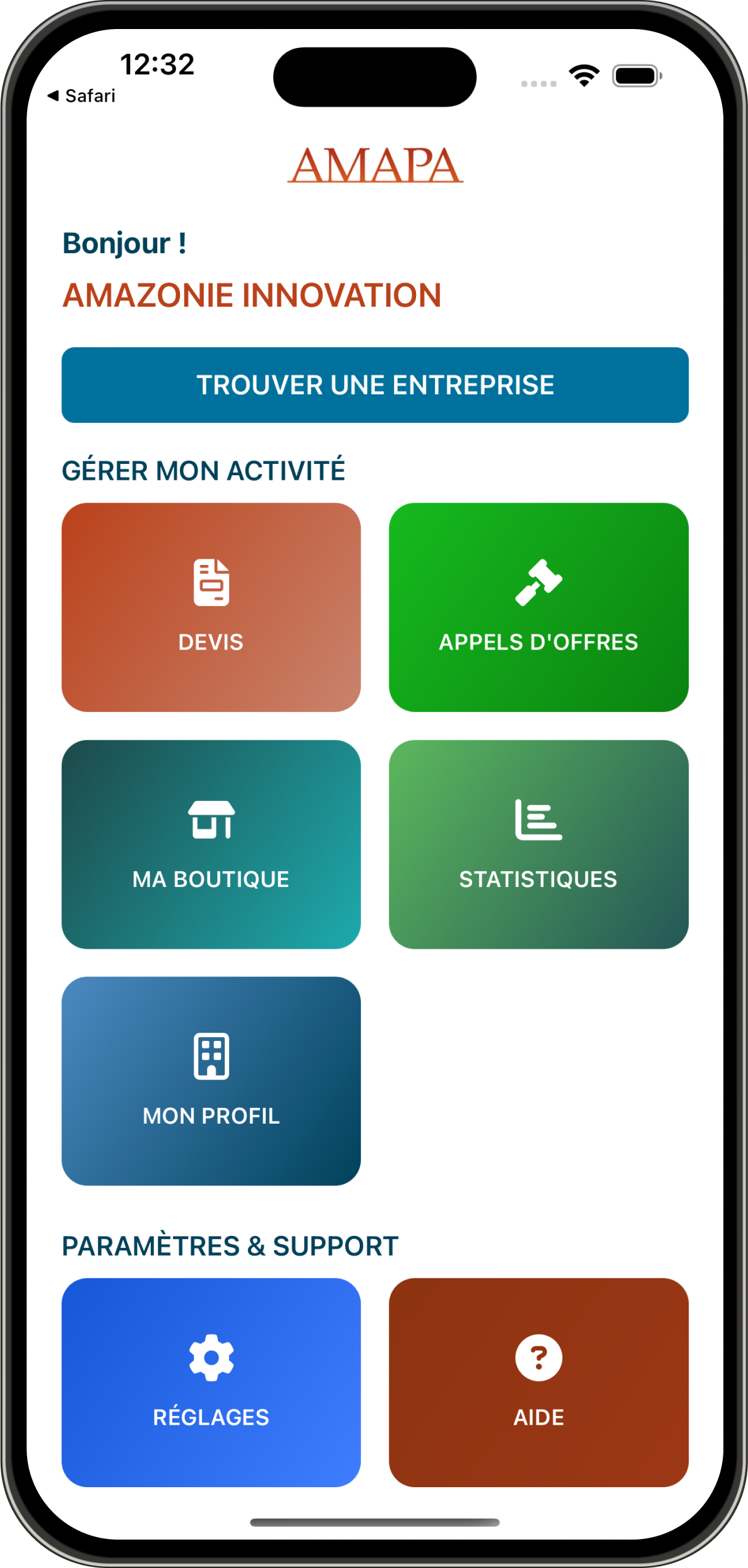Go to Ma Boutique
This screenshot has height=1568, width=748.
click(211, 843)
